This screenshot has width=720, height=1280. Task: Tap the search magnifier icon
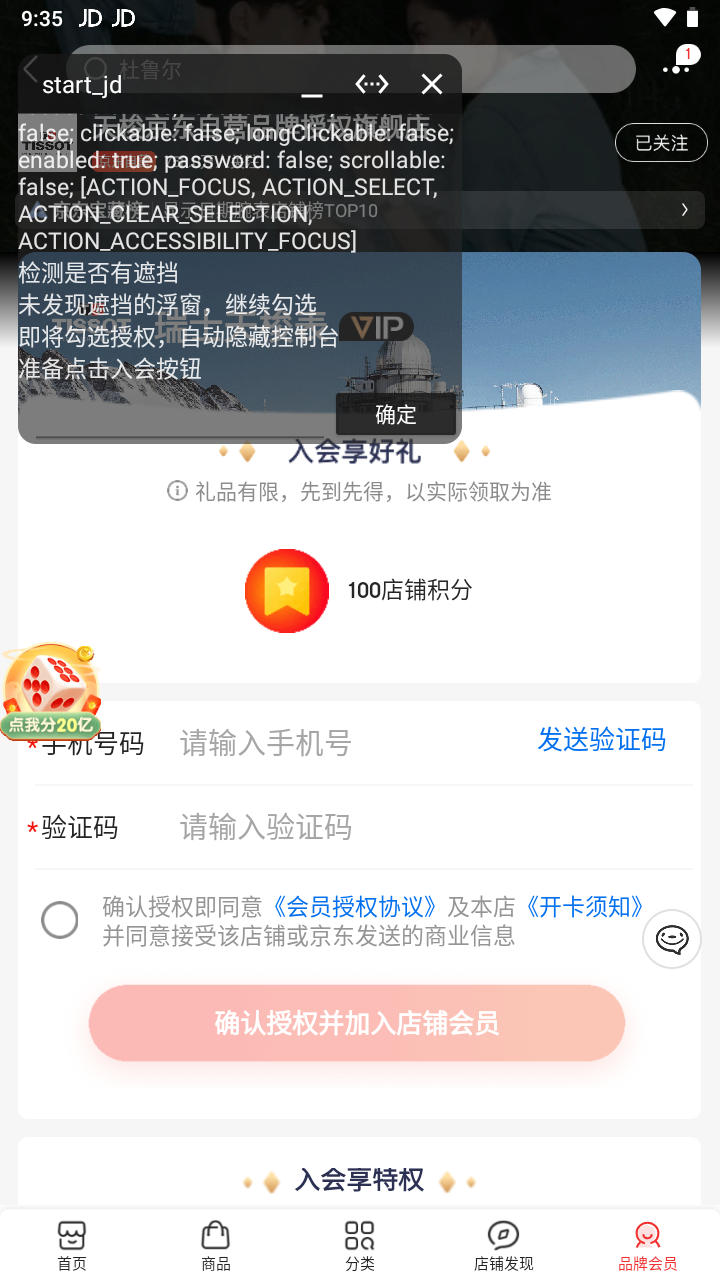tap(96, 68)
